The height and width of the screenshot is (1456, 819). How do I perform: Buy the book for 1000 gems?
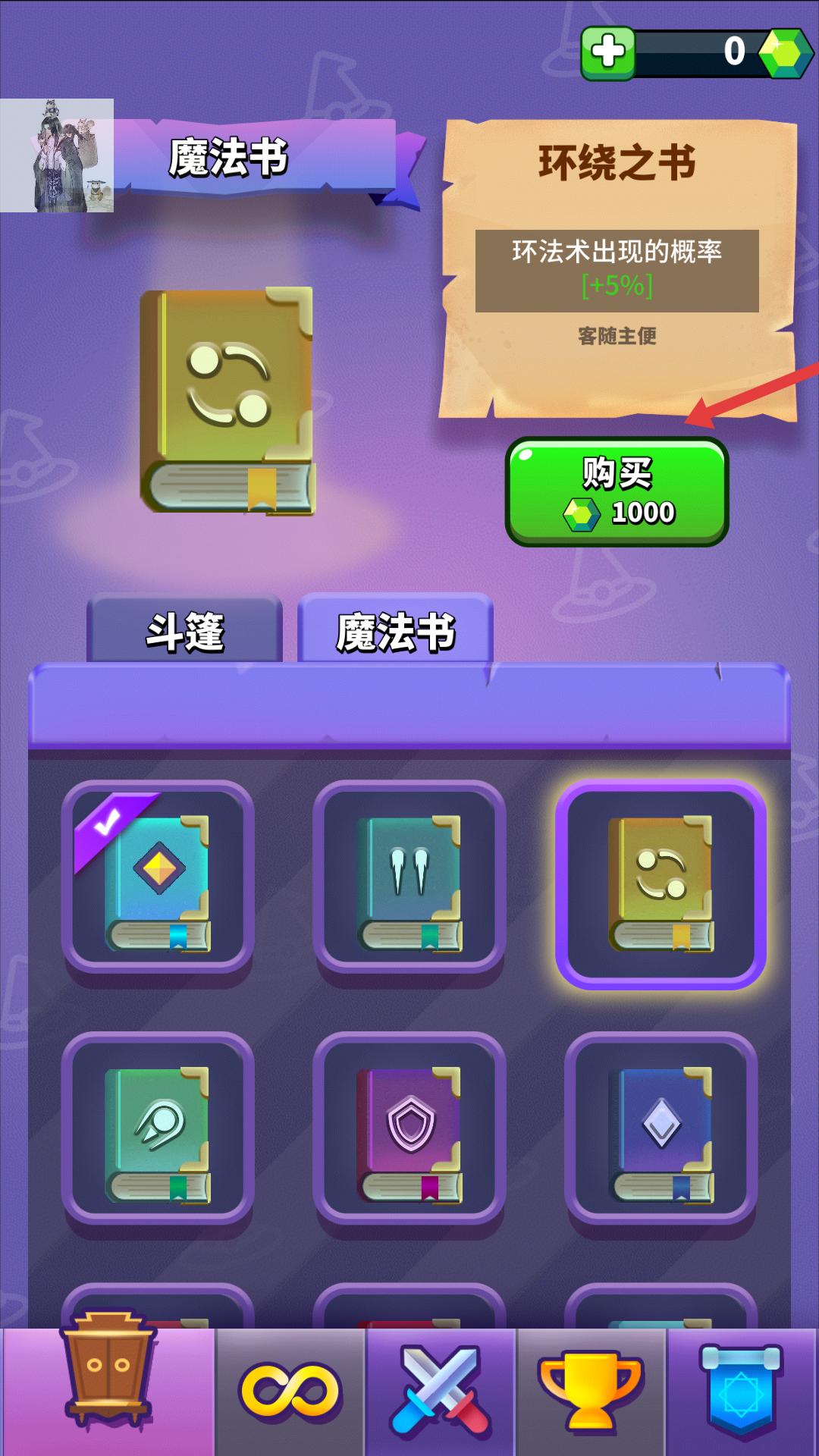(617, 491)
